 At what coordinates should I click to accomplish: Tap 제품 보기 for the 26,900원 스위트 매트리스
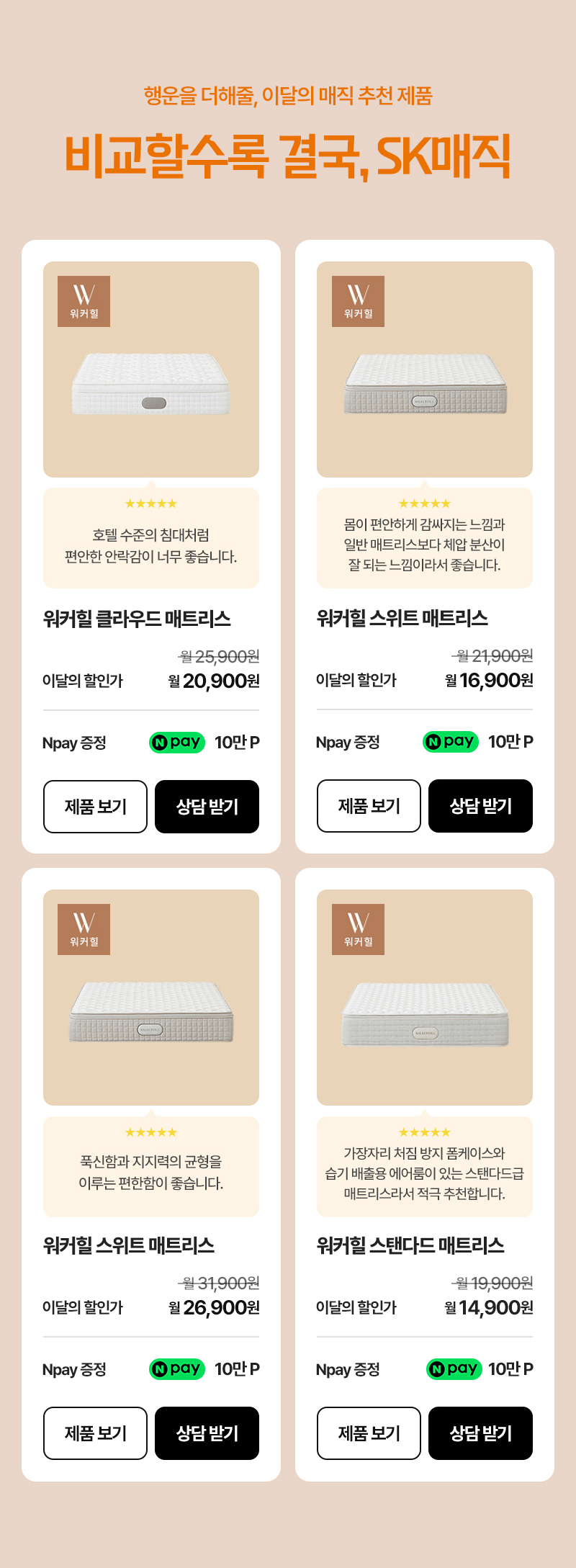pyautogui.click(x=95, y=1433)
